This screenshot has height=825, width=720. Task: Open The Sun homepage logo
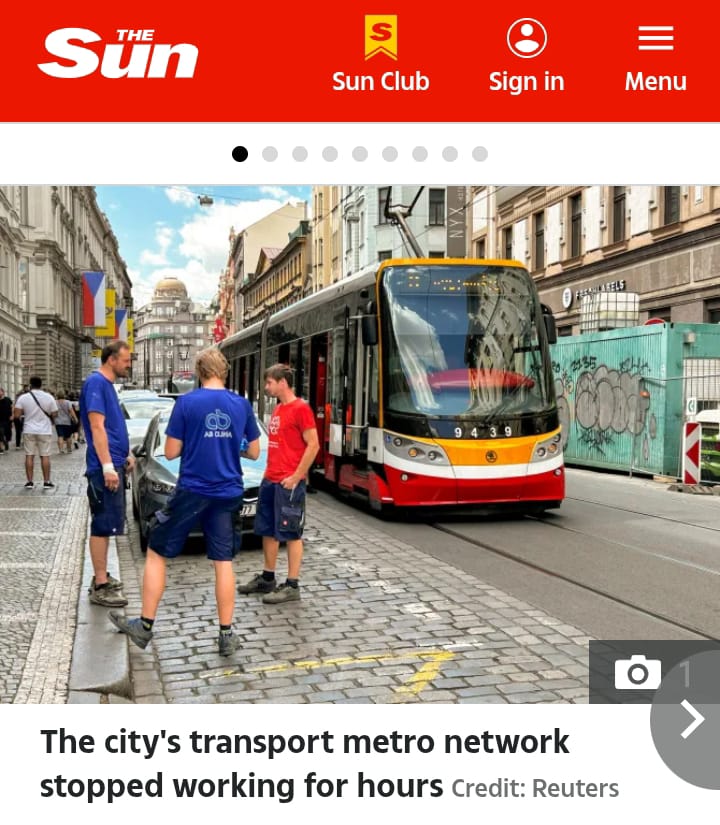(118, 54)
